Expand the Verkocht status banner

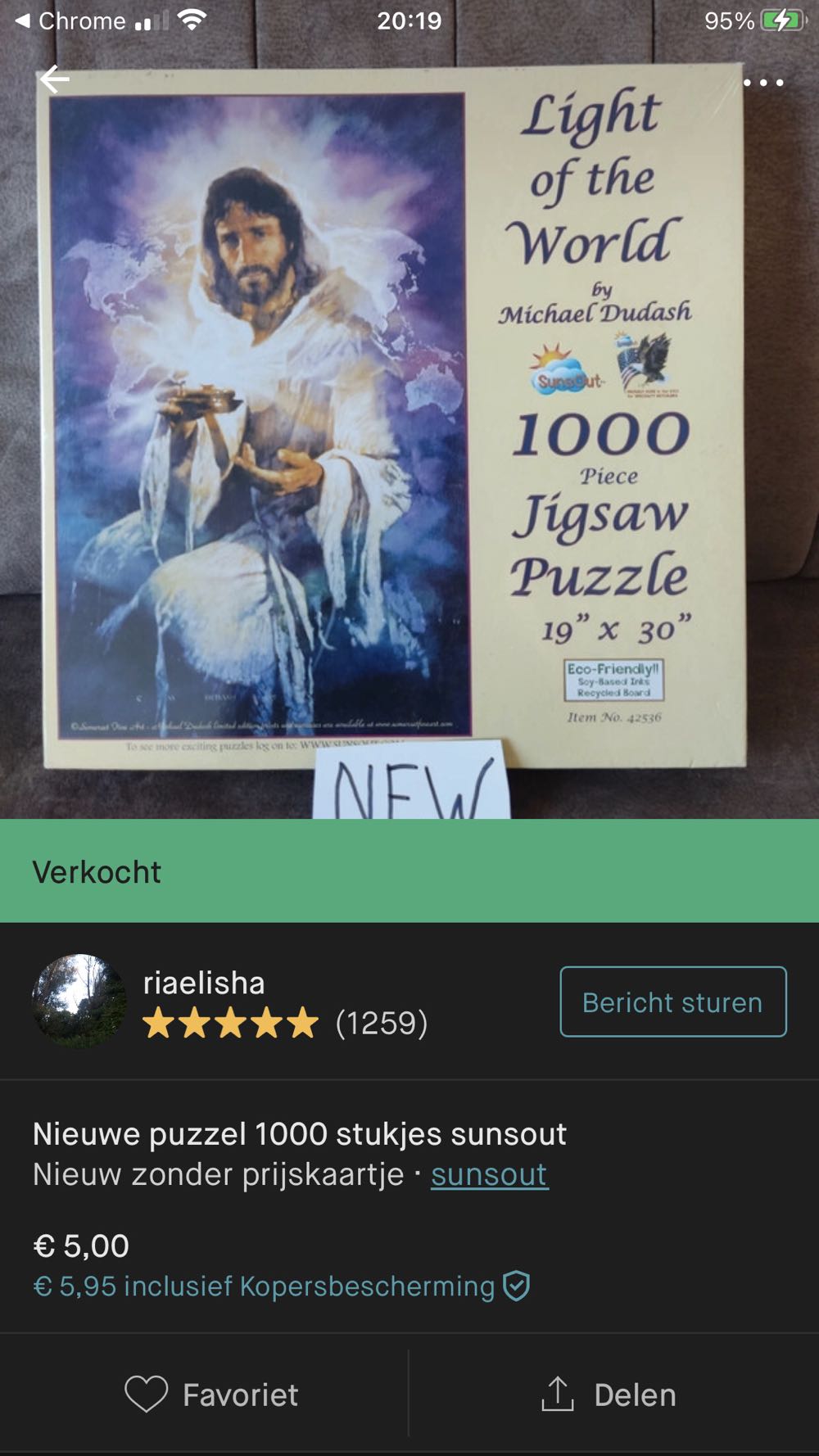[x=96, y=874]
